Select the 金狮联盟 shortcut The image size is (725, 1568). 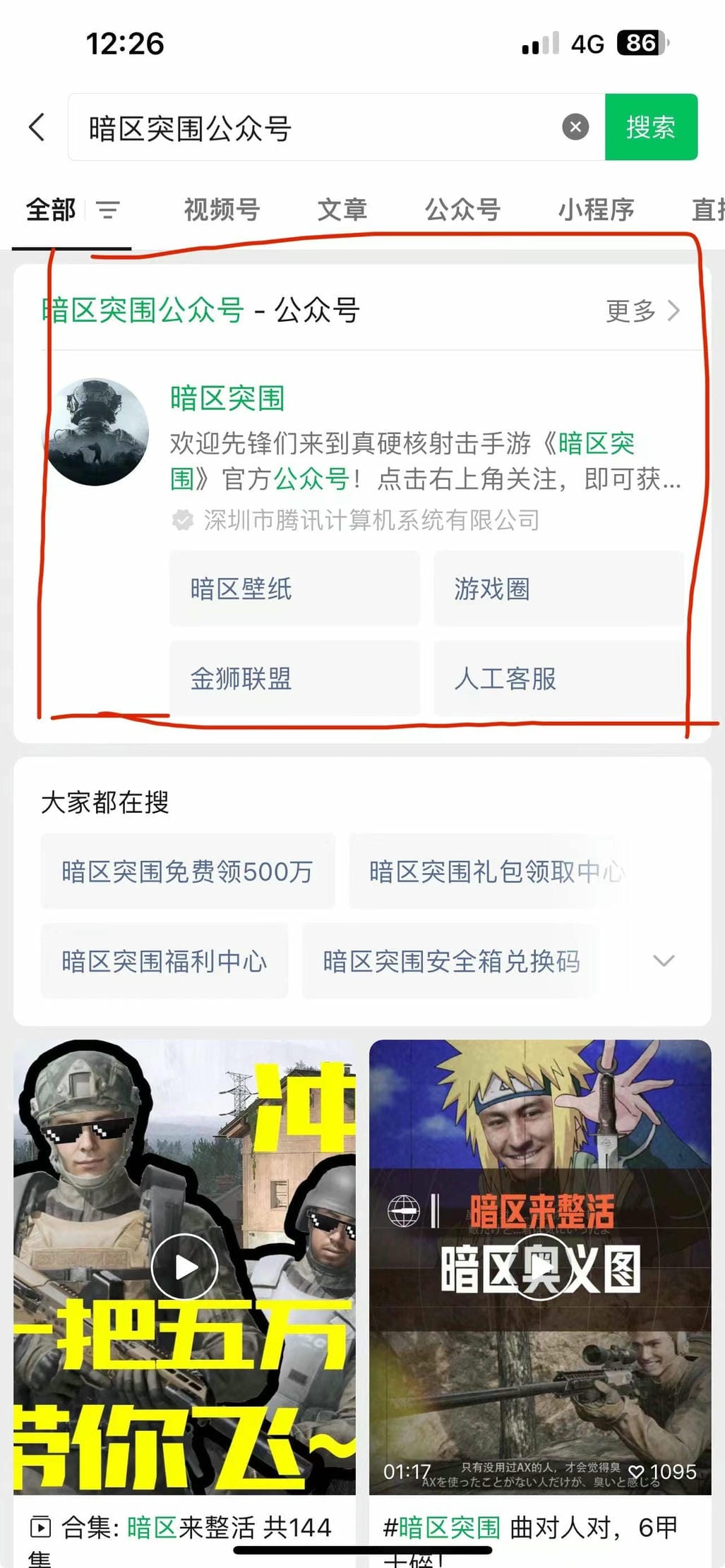[x=294, y=678]
